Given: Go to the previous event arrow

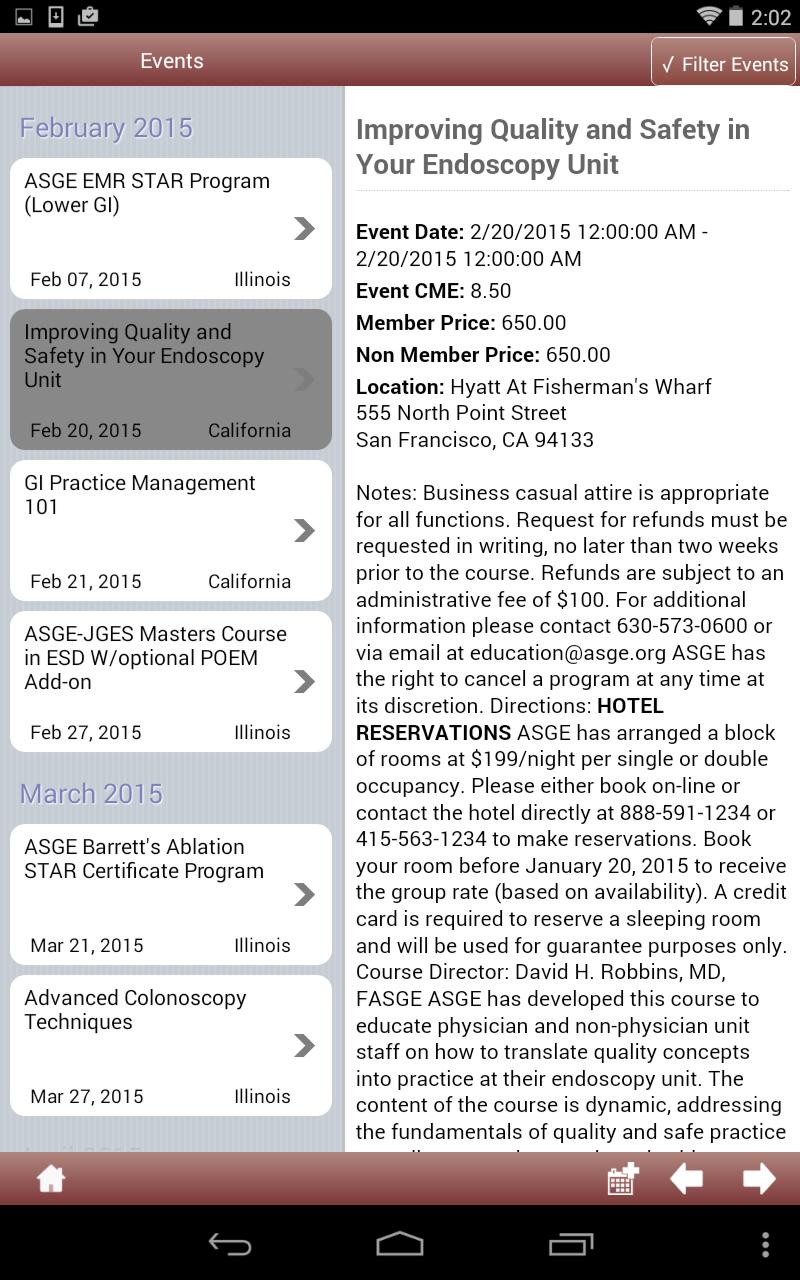Looking at the screenshot, I should [x=686, y=1179].
